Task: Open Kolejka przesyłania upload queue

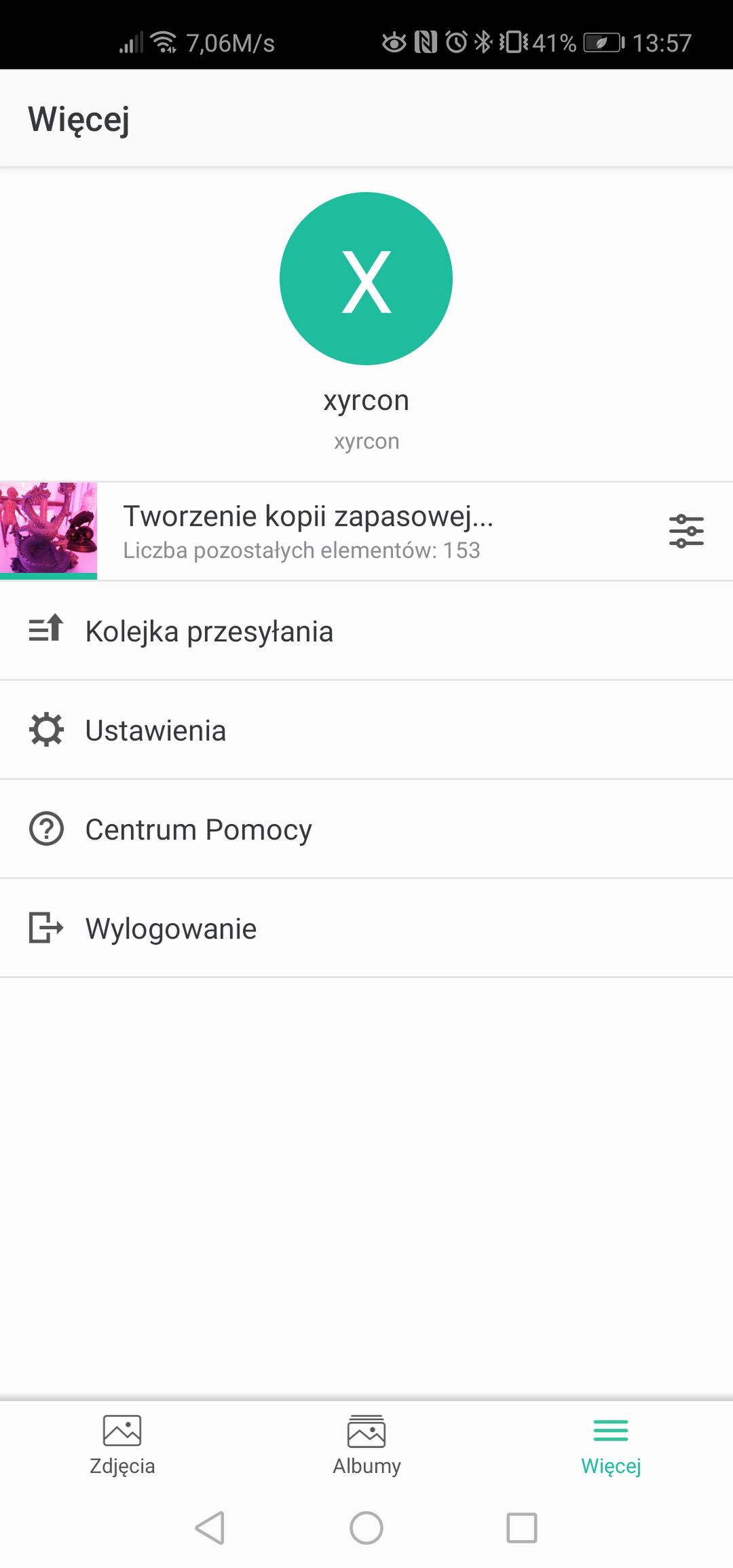Action: [x=366, y=631]
